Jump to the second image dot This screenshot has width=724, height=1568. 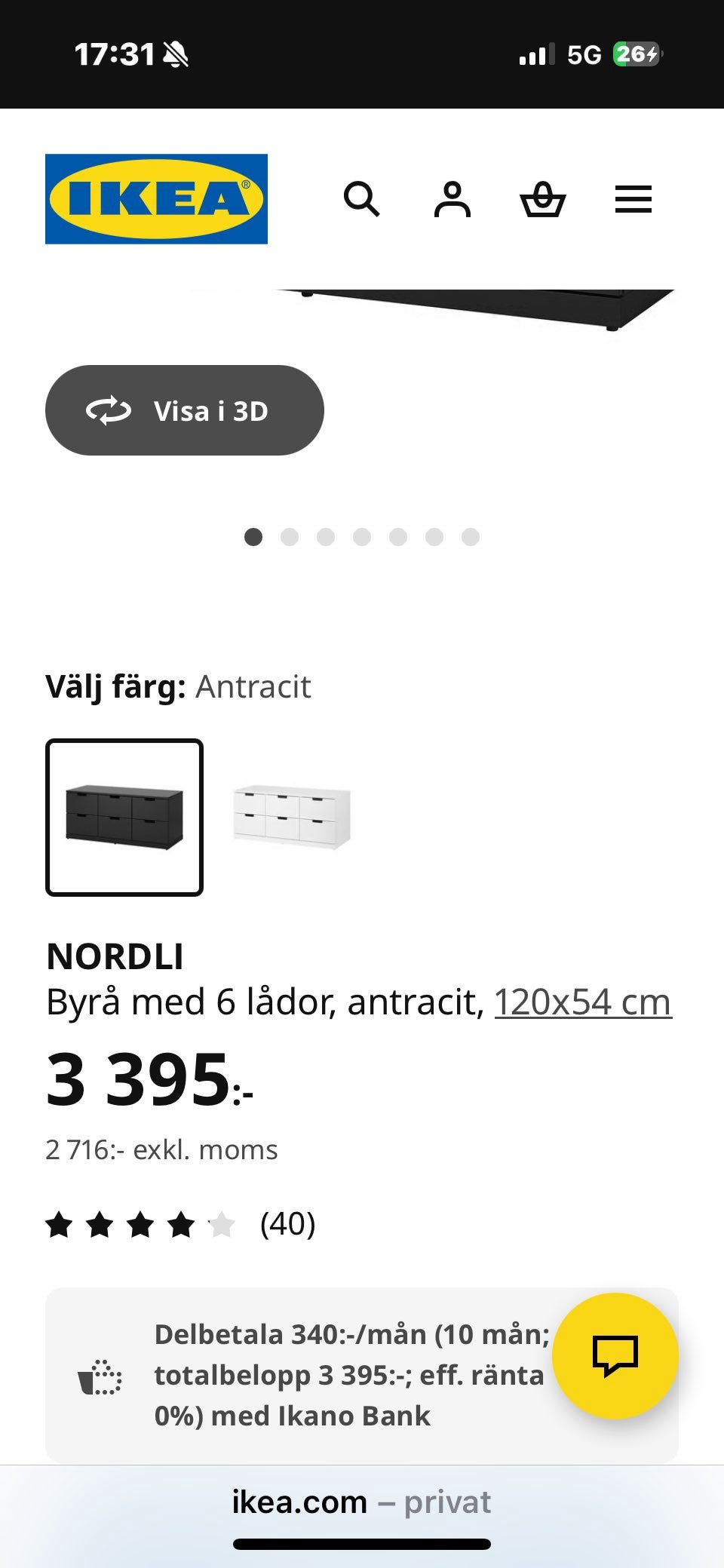pyautogui.click(x=290, y=537)
